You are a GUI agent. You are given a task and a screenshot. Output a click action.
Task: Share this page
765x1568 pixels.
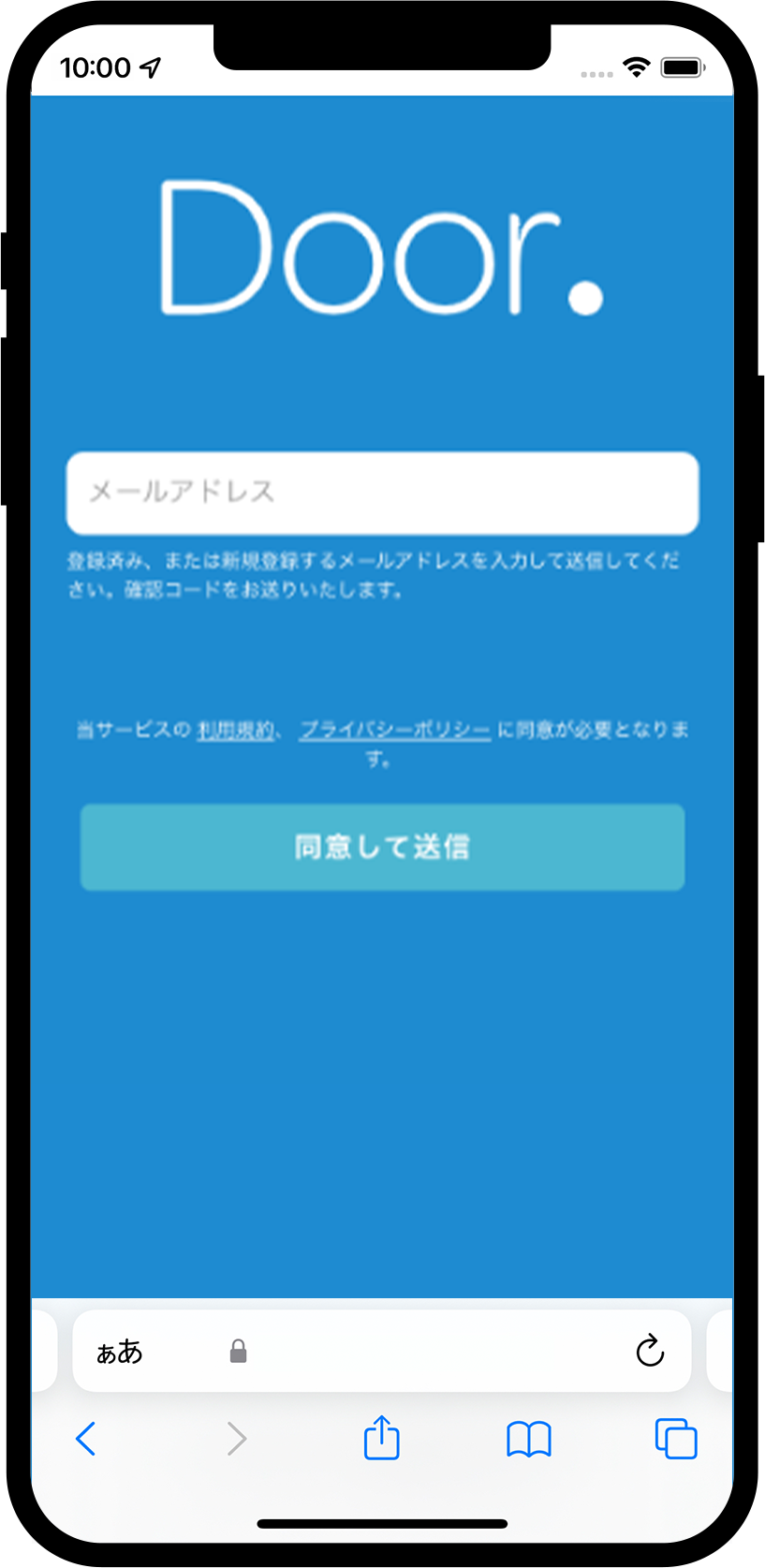click(381, 1437)
